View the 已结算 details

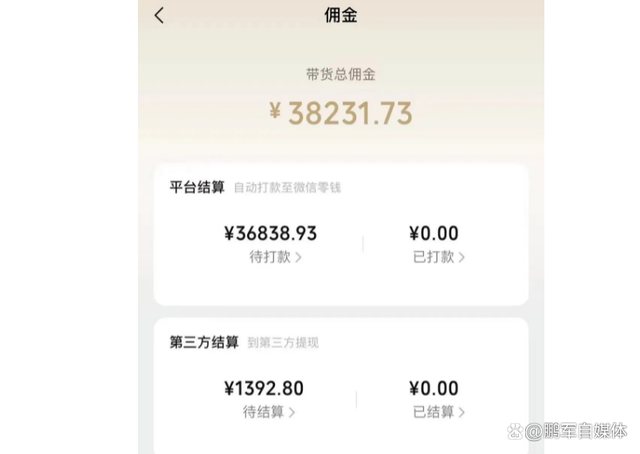439,412
